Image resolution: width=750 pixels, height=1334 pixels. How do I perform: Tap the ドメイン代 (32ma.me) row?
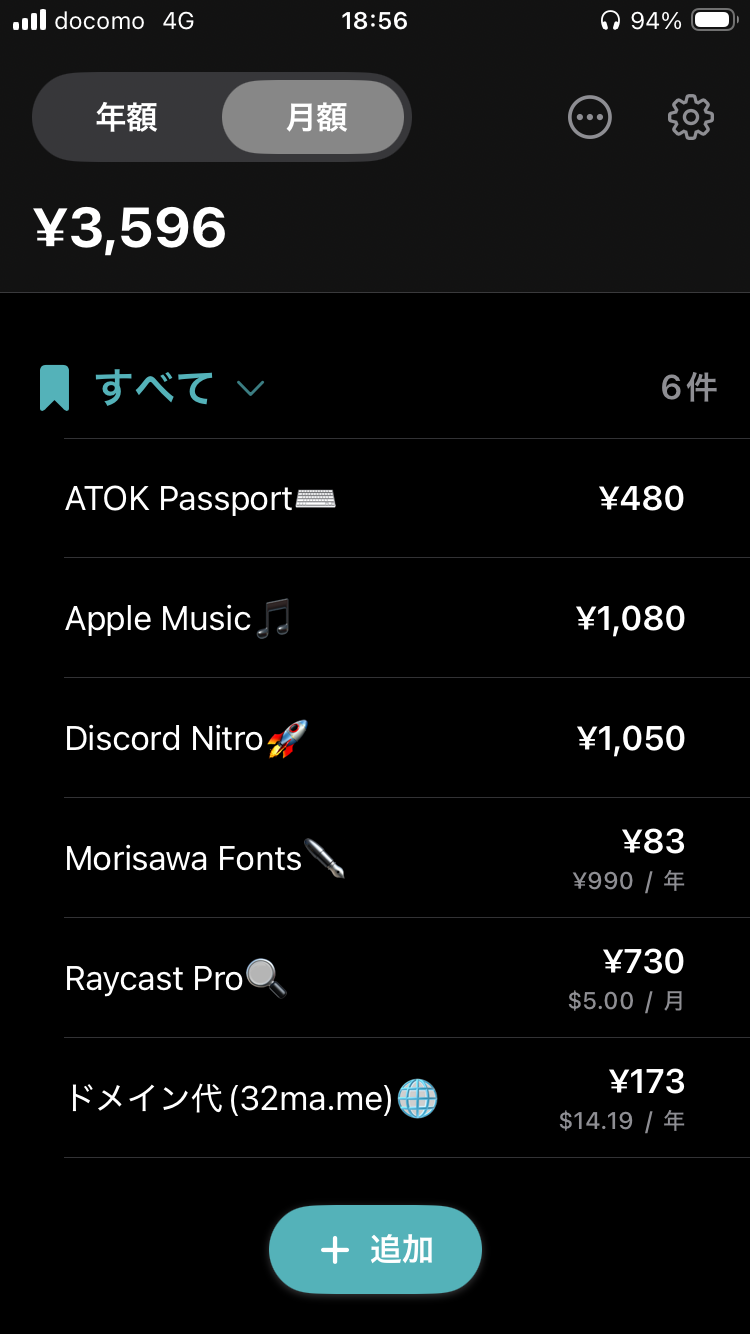[x=375, y=1098]
